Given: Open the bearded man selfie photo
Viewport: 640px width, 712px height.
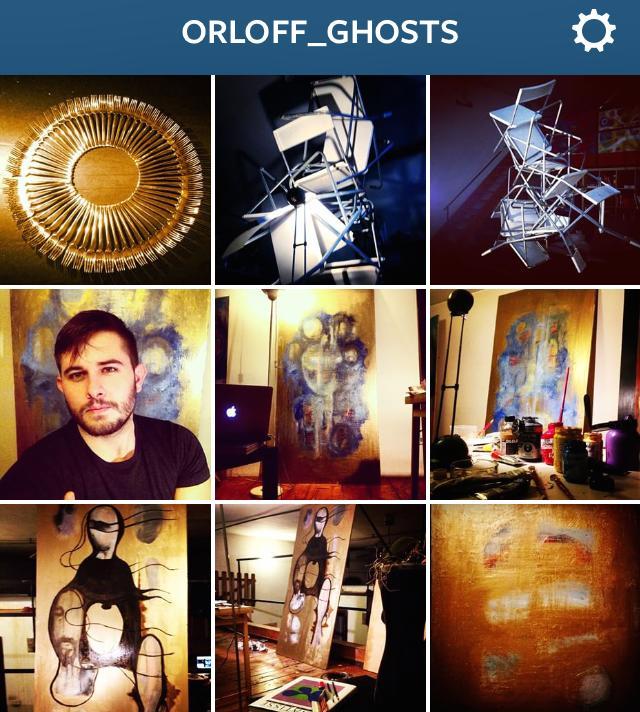Looking at the screenshot, I should point(105,395).
